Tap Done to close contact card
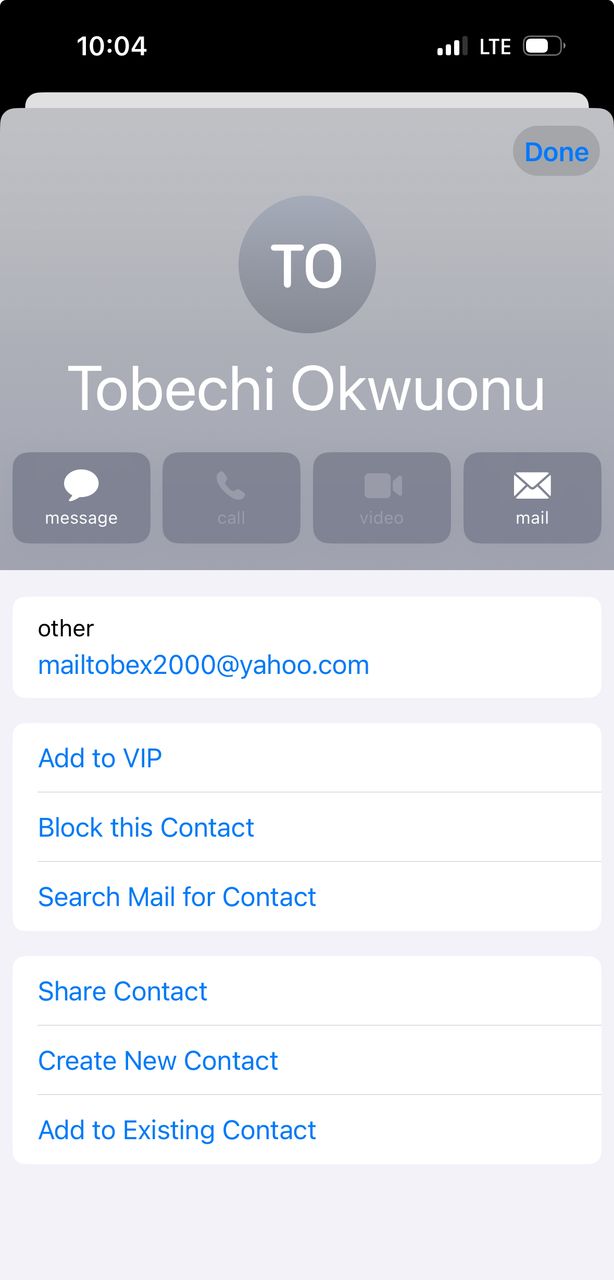Screen dimensions: 614x1280 [556, 152]
